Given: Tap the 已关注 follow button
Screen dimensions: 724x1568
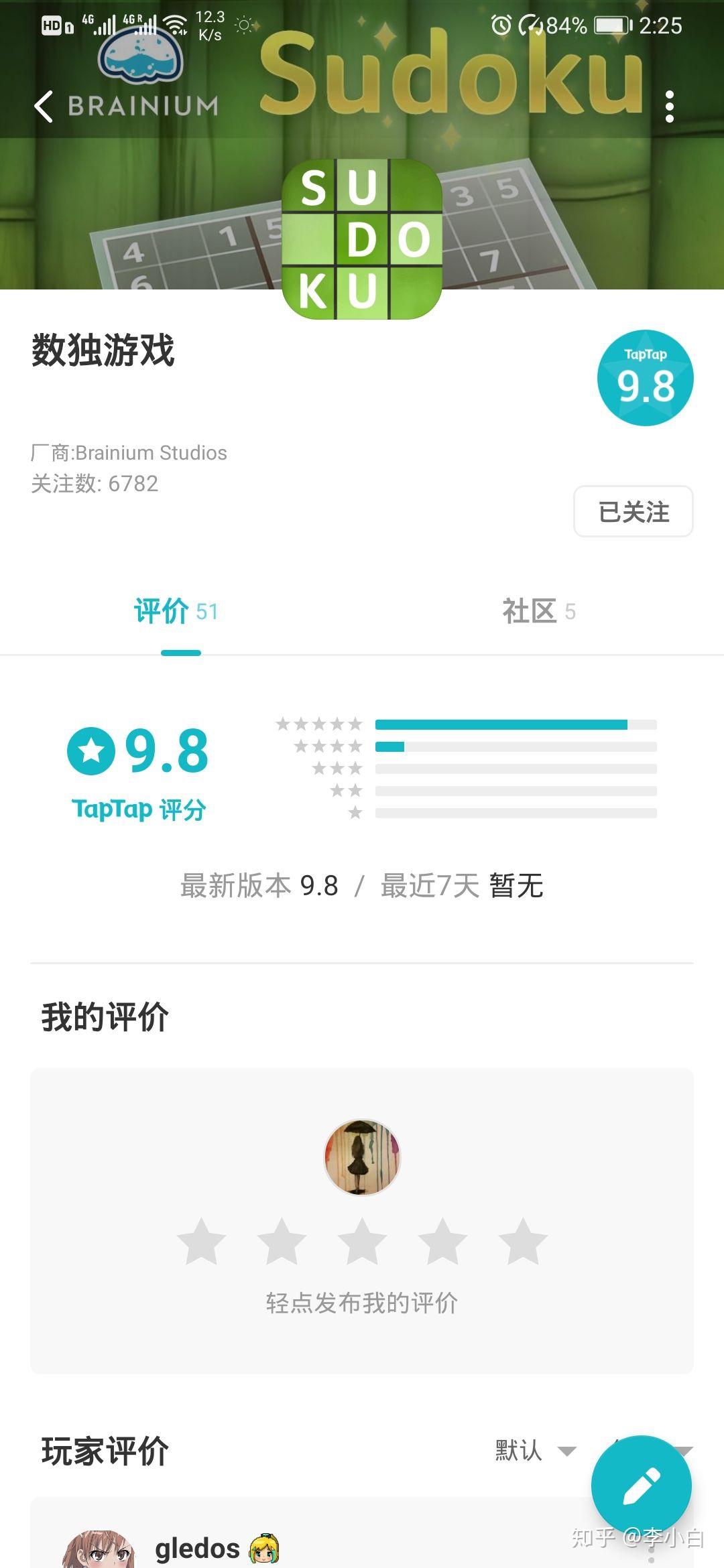Looking at the screenshot, I should pyautogui.click(x=633, y=512).
